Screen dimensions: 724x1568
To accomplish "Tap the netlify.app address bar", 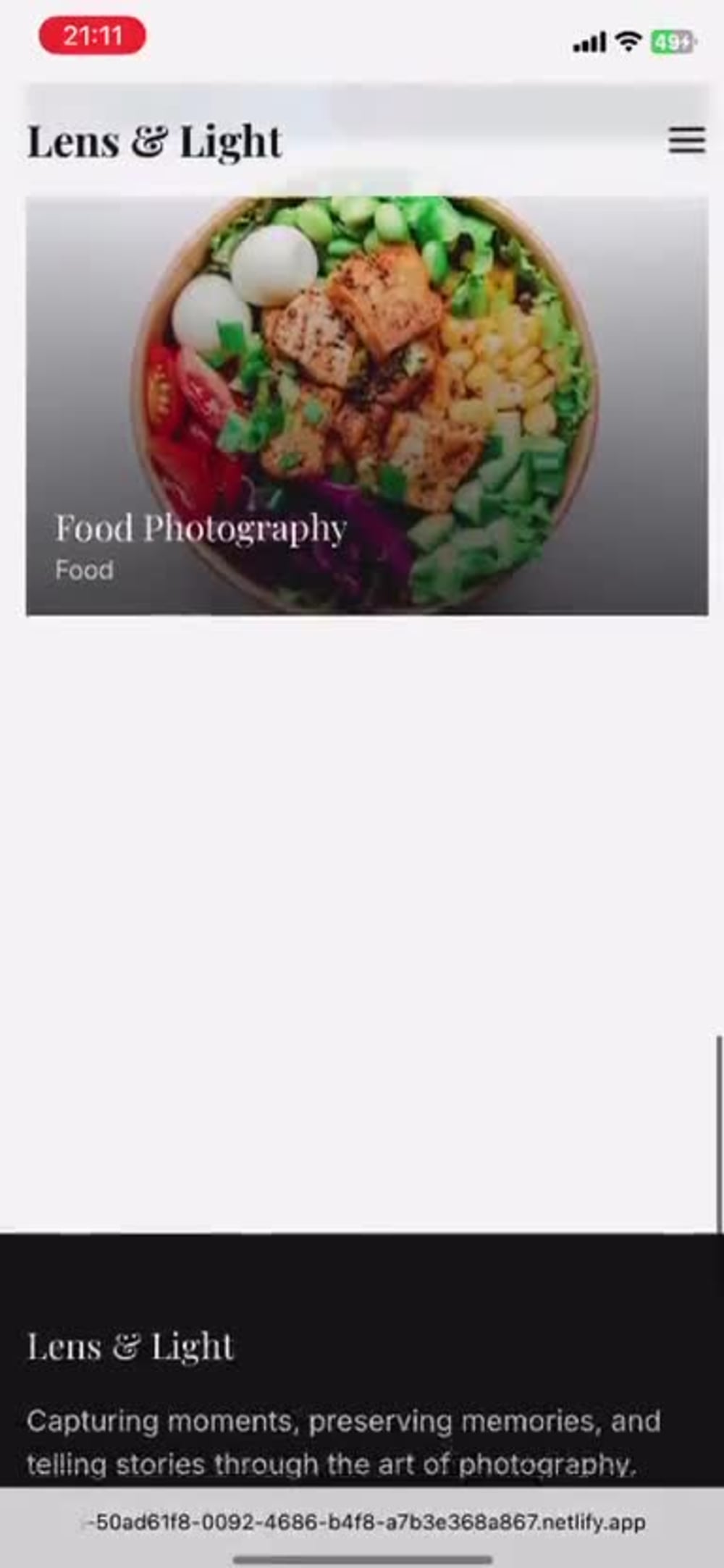I will (x=362, y=1522).
